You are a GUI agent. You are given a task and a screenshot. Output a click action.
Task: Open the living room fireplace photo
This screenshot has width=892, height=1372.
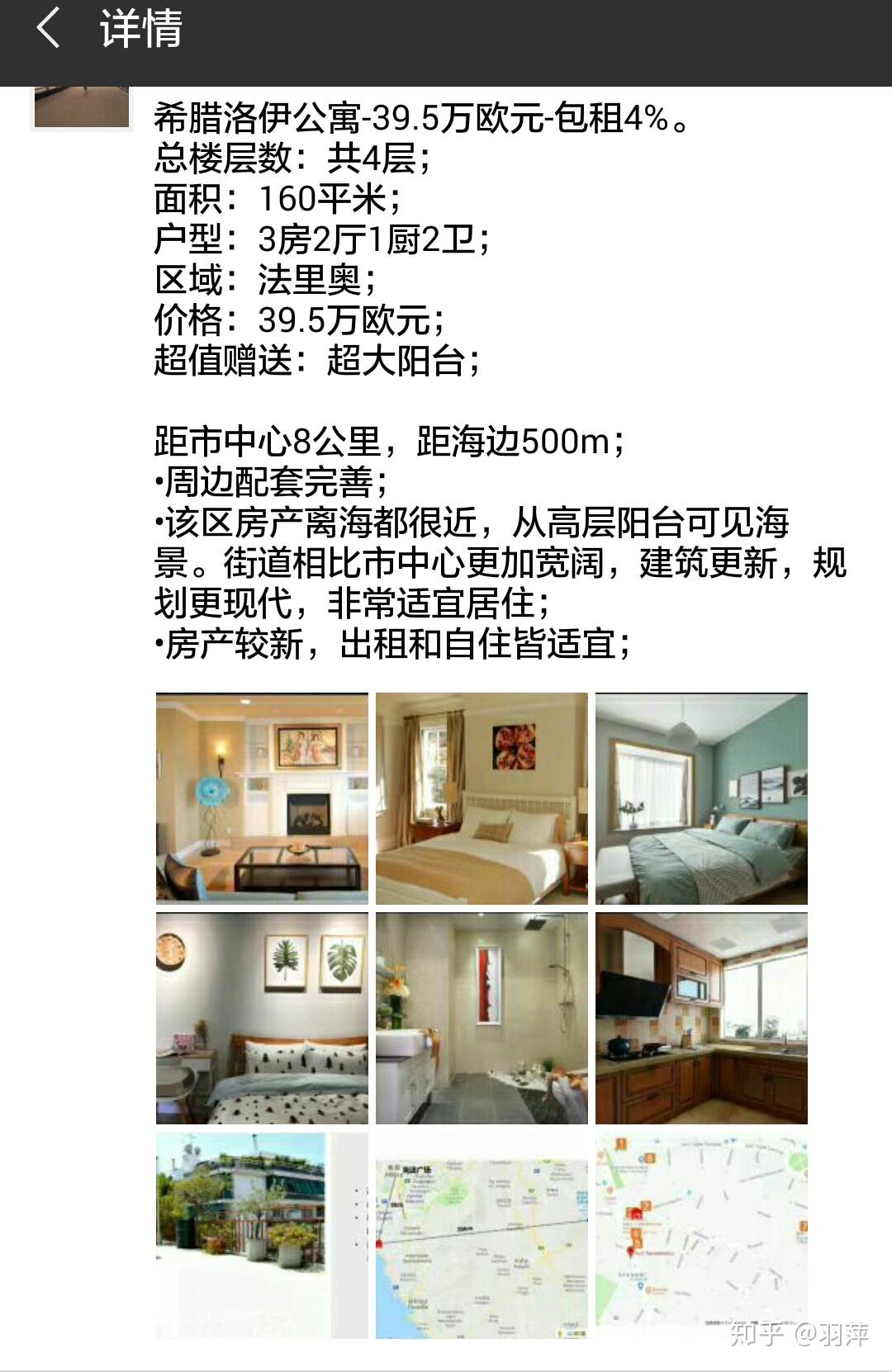[262, 798]
